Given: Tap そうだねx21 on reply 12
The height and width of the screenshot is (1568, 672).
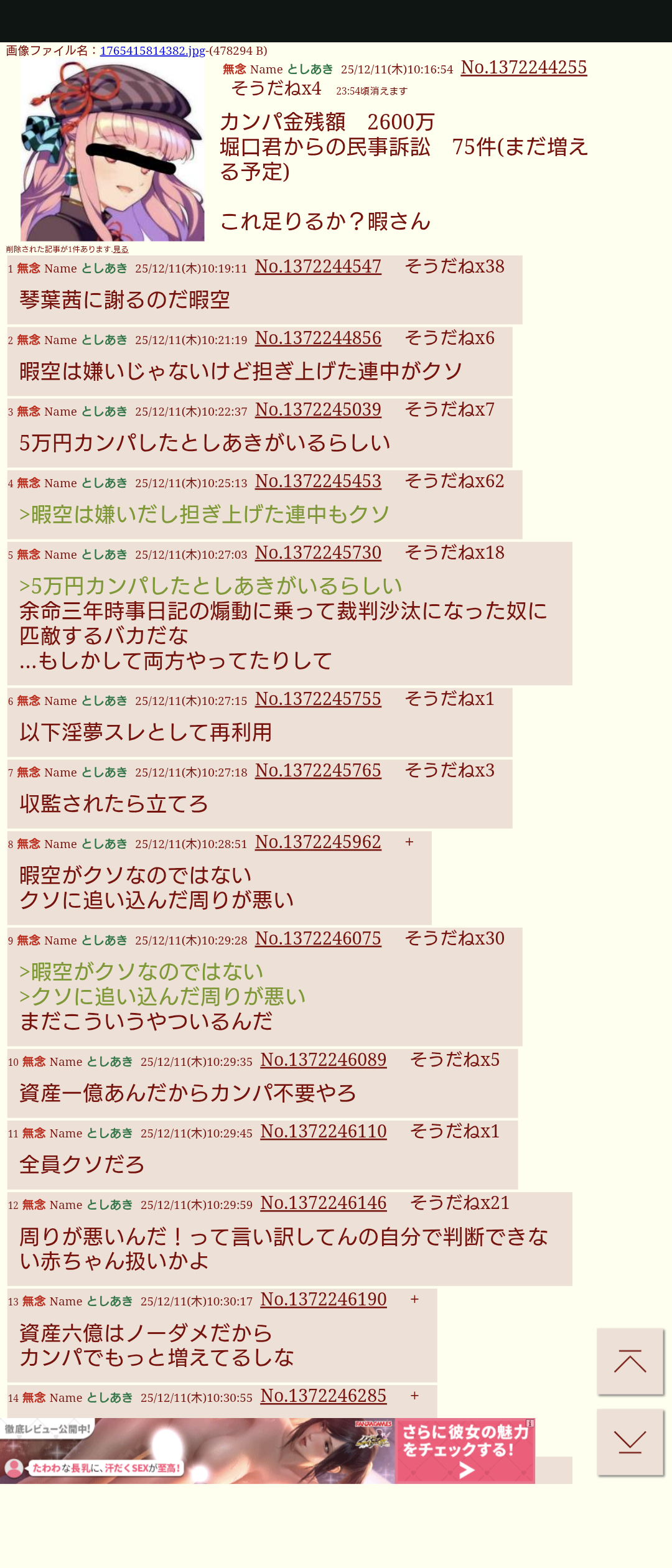Looking at the screenshot, I should click(459, 1203).
